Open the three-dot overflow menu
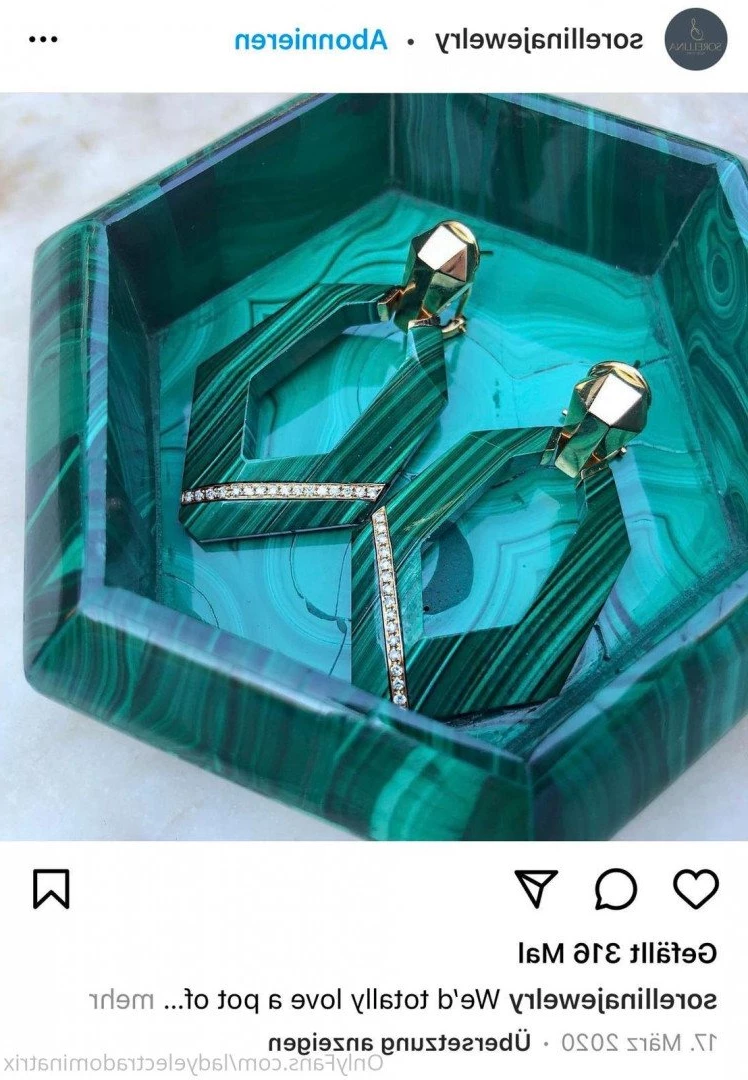This screenshot has height=1080, width=748. [43, 40]
